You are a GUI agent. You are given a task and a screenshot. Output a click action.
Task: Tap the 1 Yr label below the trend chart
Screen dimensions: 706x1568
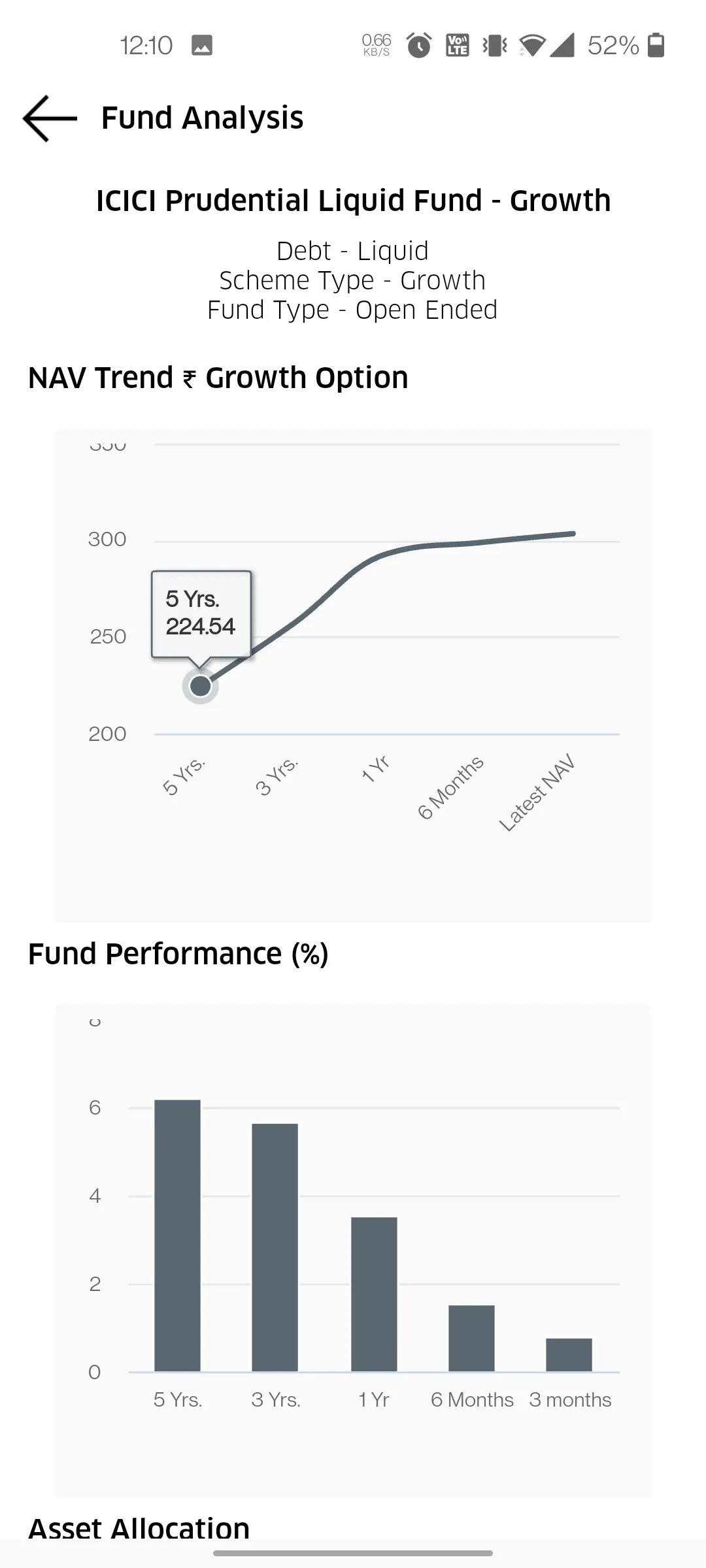click(x=376, y=771)
